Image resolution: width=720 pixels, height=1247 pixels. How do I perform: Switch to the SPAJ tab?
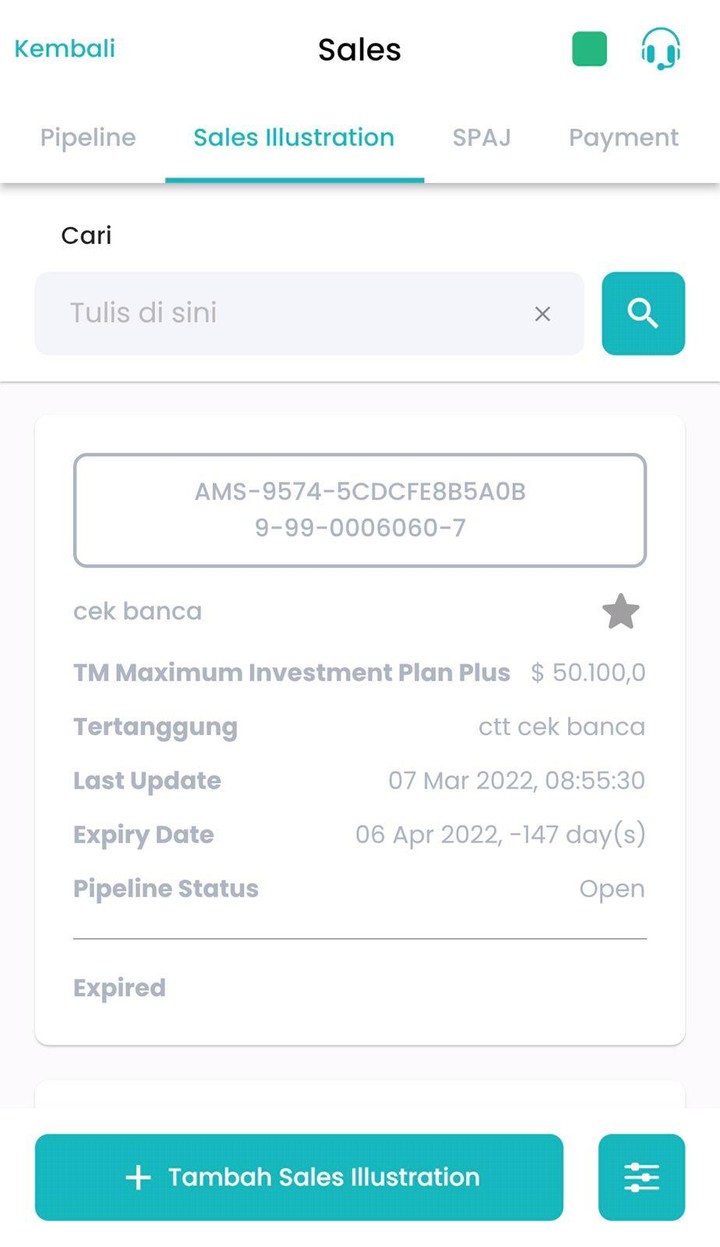pos(482,137)
